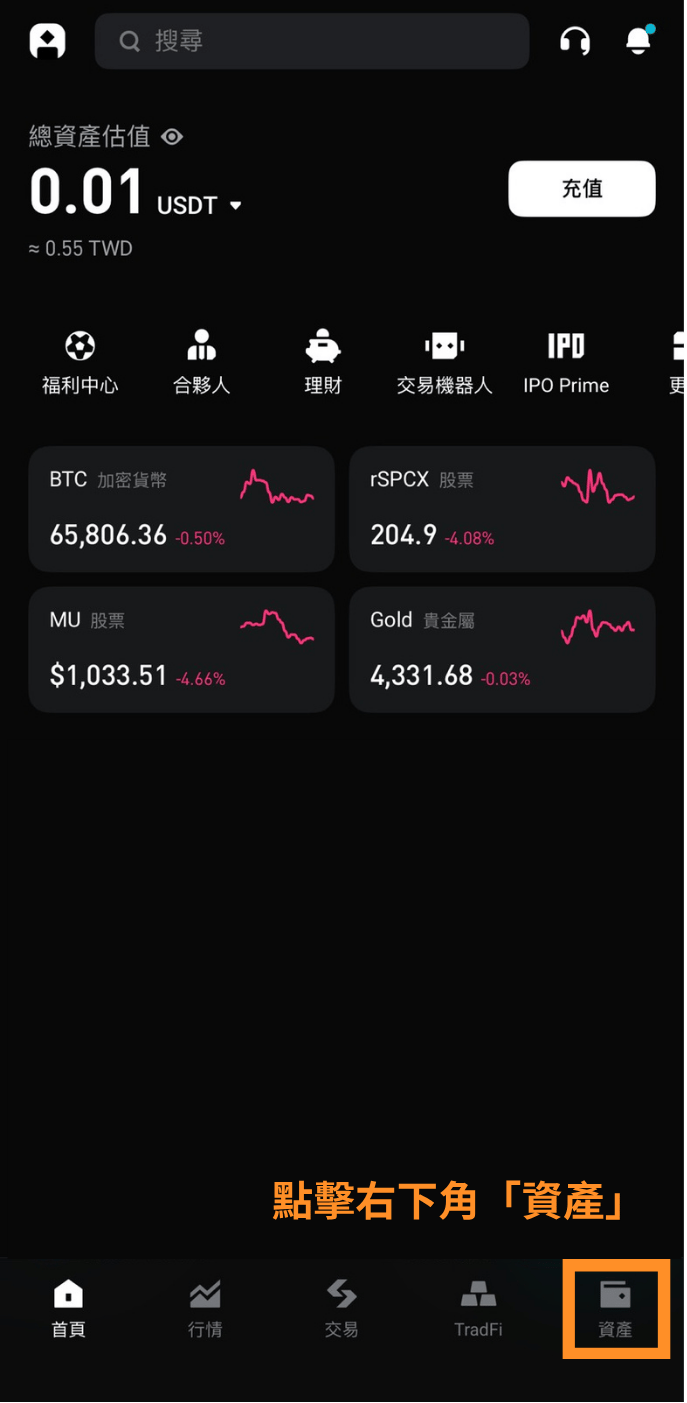Open 交易機器人 shortcut

coord(445,364)
